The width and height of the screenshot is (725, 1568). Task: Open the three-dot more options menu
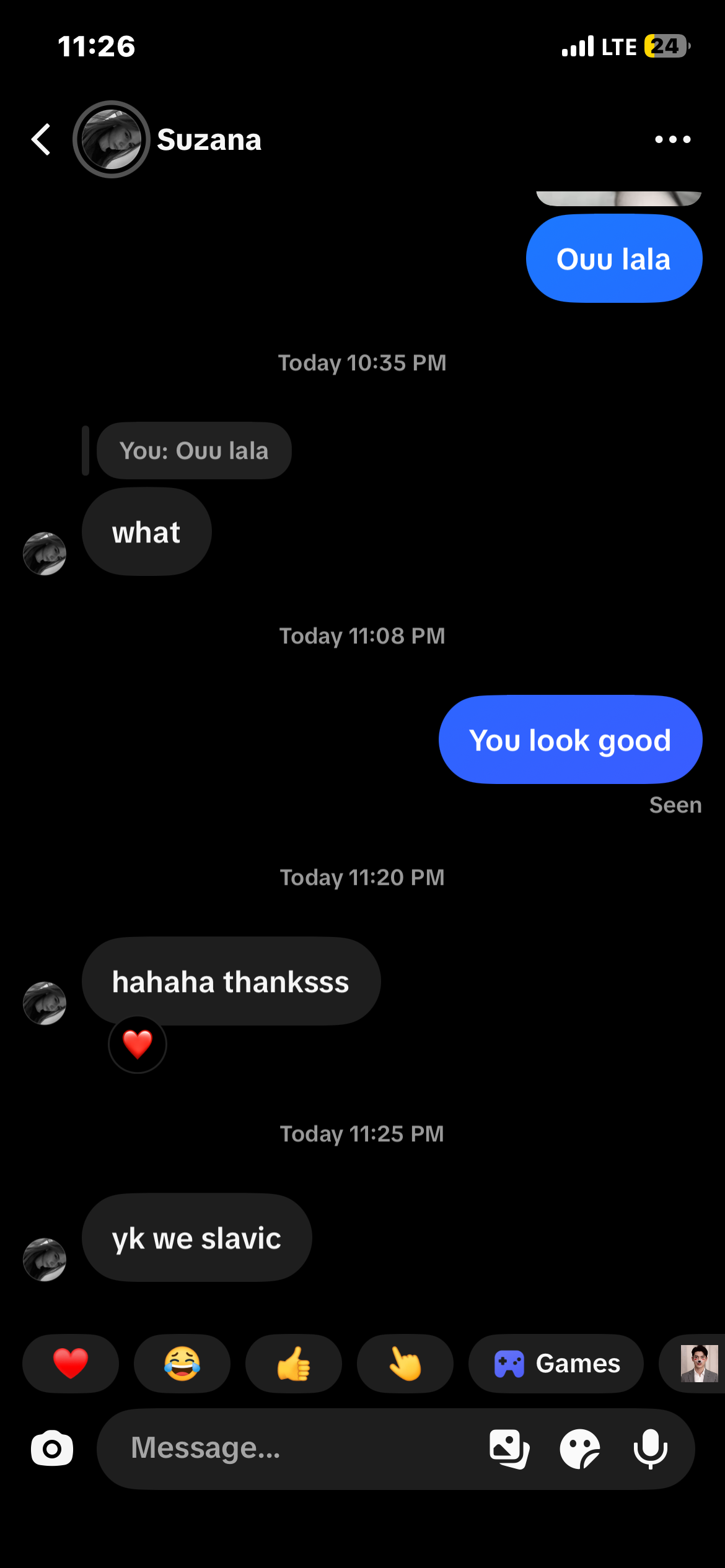(673, 139)
